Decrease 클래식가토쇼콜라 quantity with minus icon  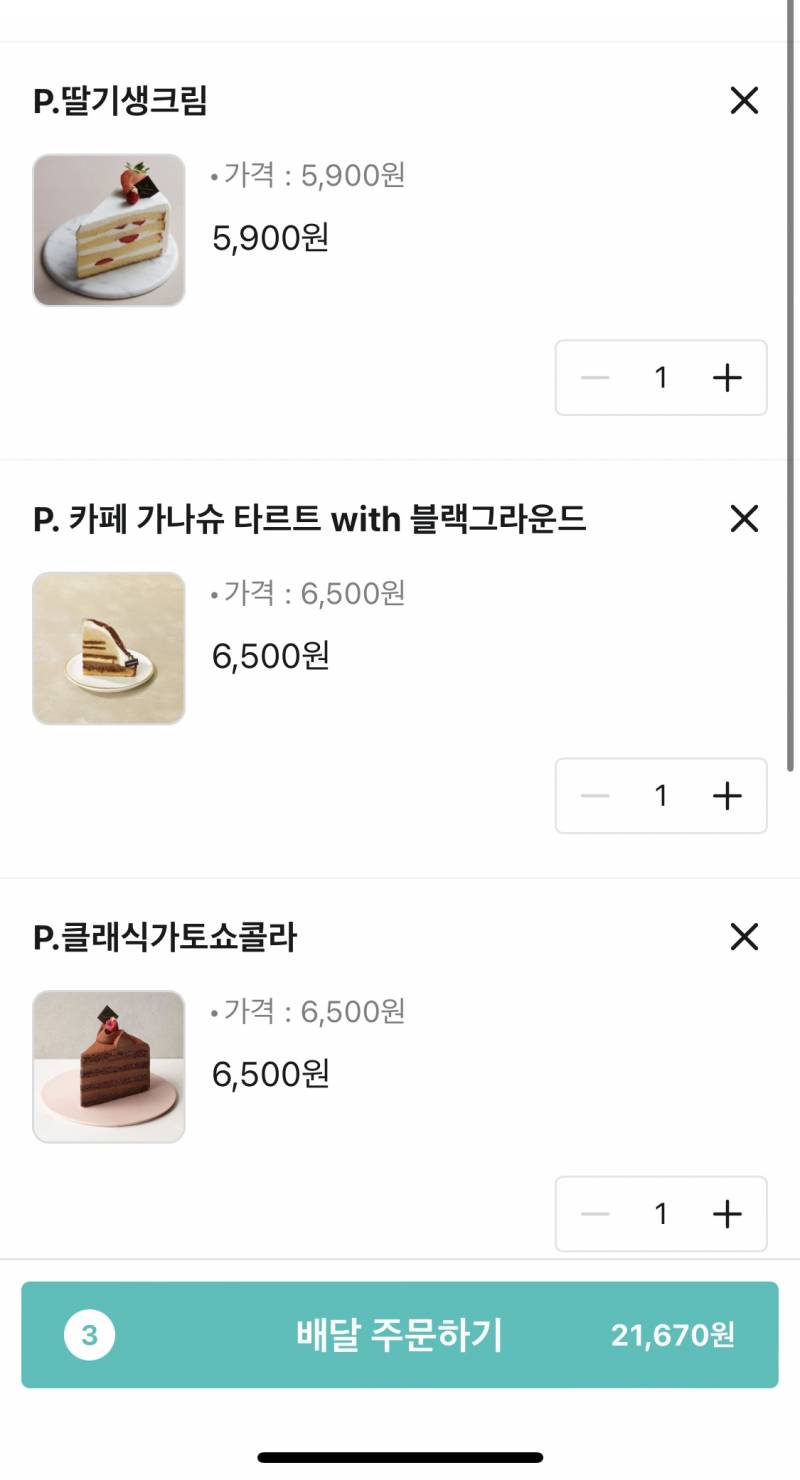coord(595,1213)
